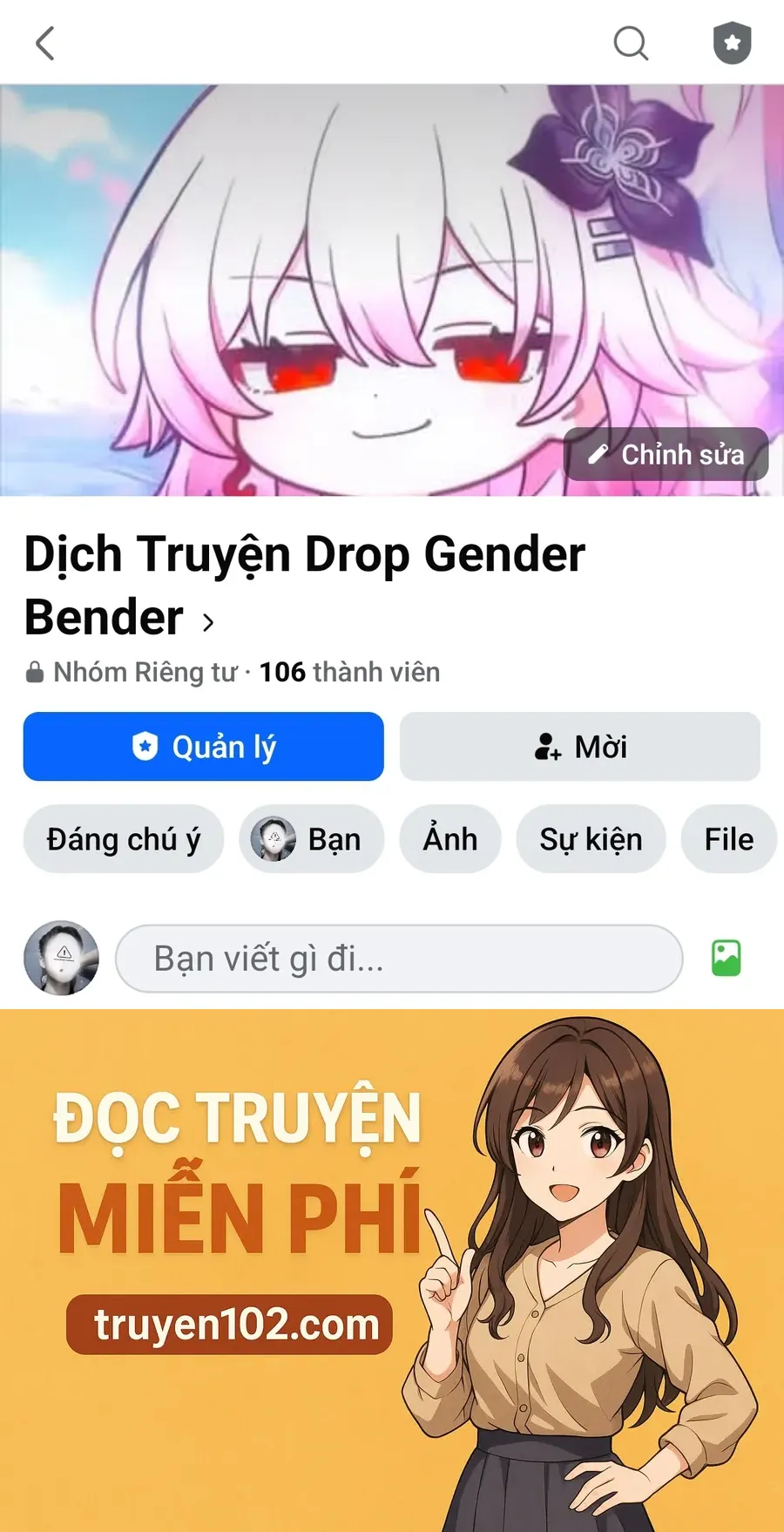Open the File chip

tap(728, 839)
